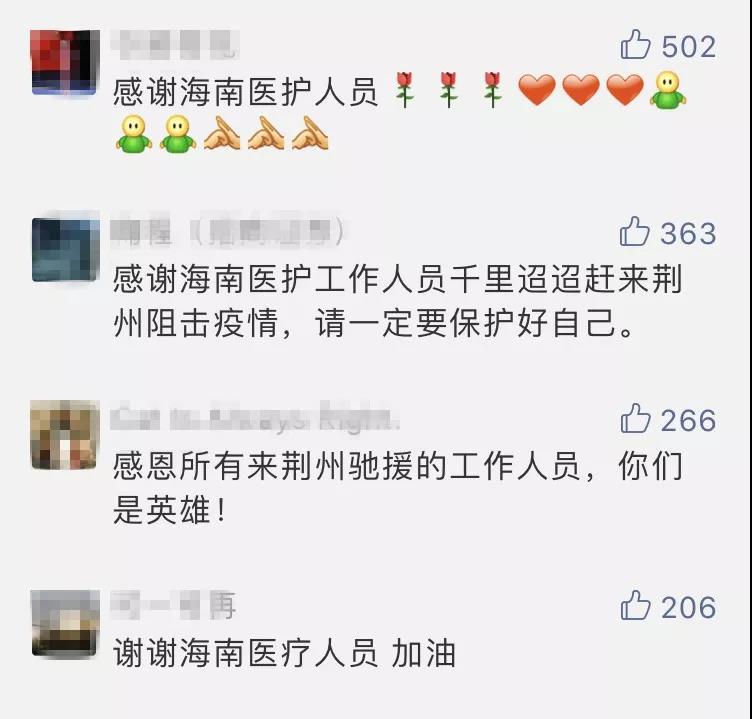
Task: Like the comment saying 你们是英雄
Action: click(x=636, y=419)
